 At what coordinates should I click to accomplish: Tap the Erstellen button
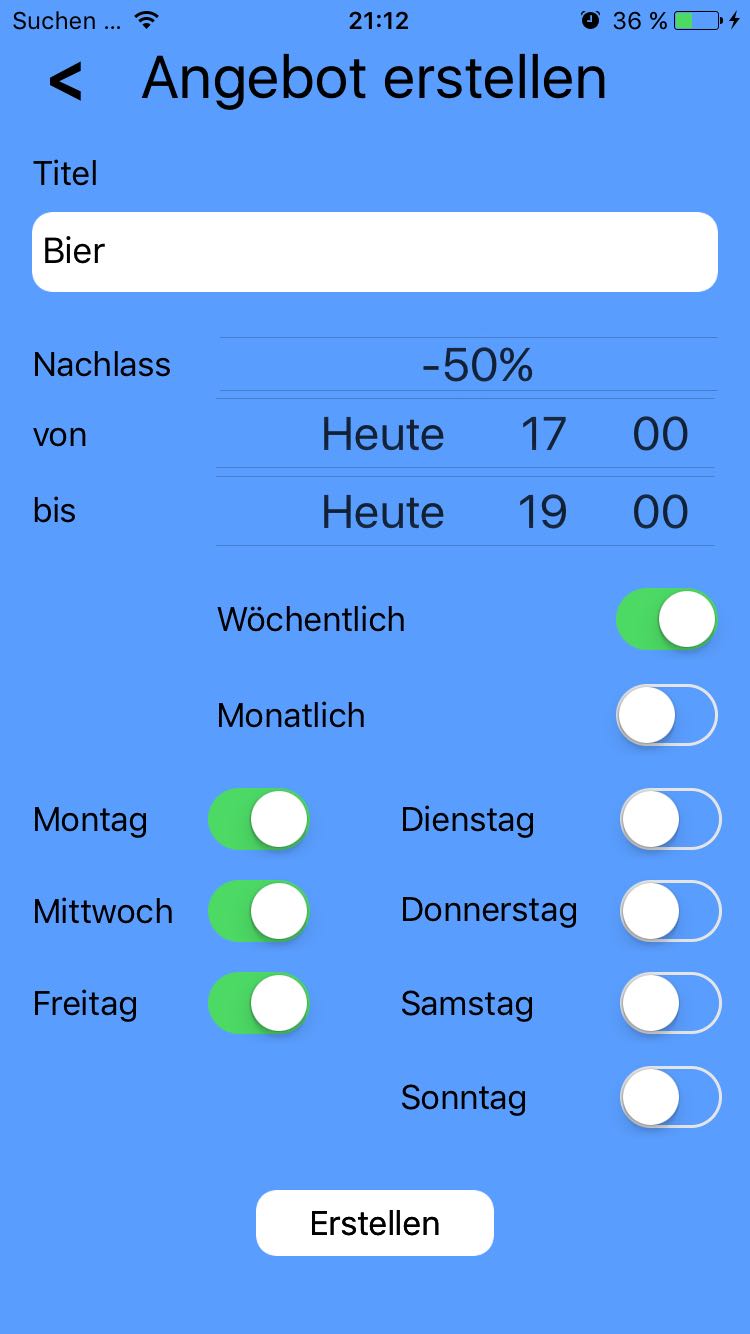click(375, 1223)
